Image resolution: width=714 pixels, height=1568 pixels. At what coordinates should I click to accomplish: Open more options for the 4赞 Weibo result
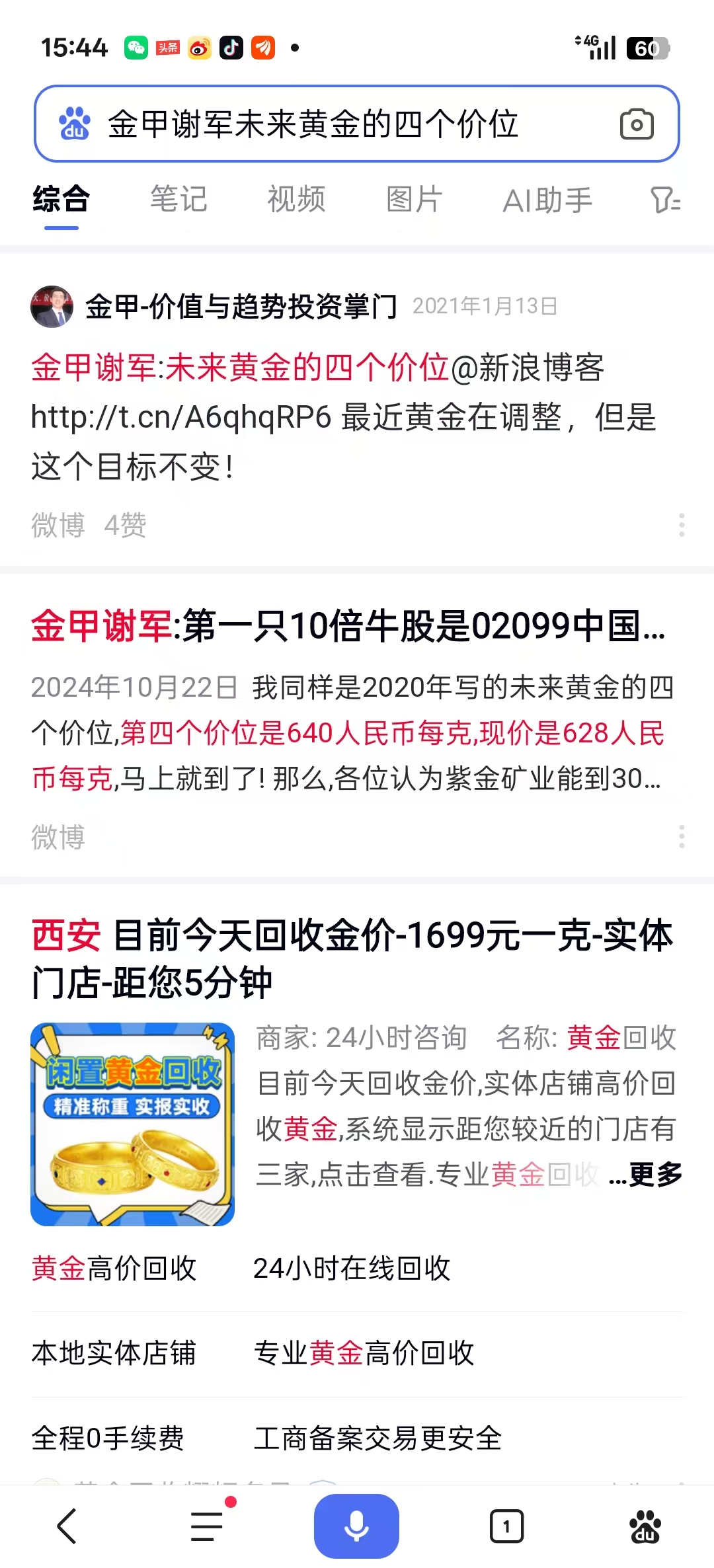[x=682, y=525]
